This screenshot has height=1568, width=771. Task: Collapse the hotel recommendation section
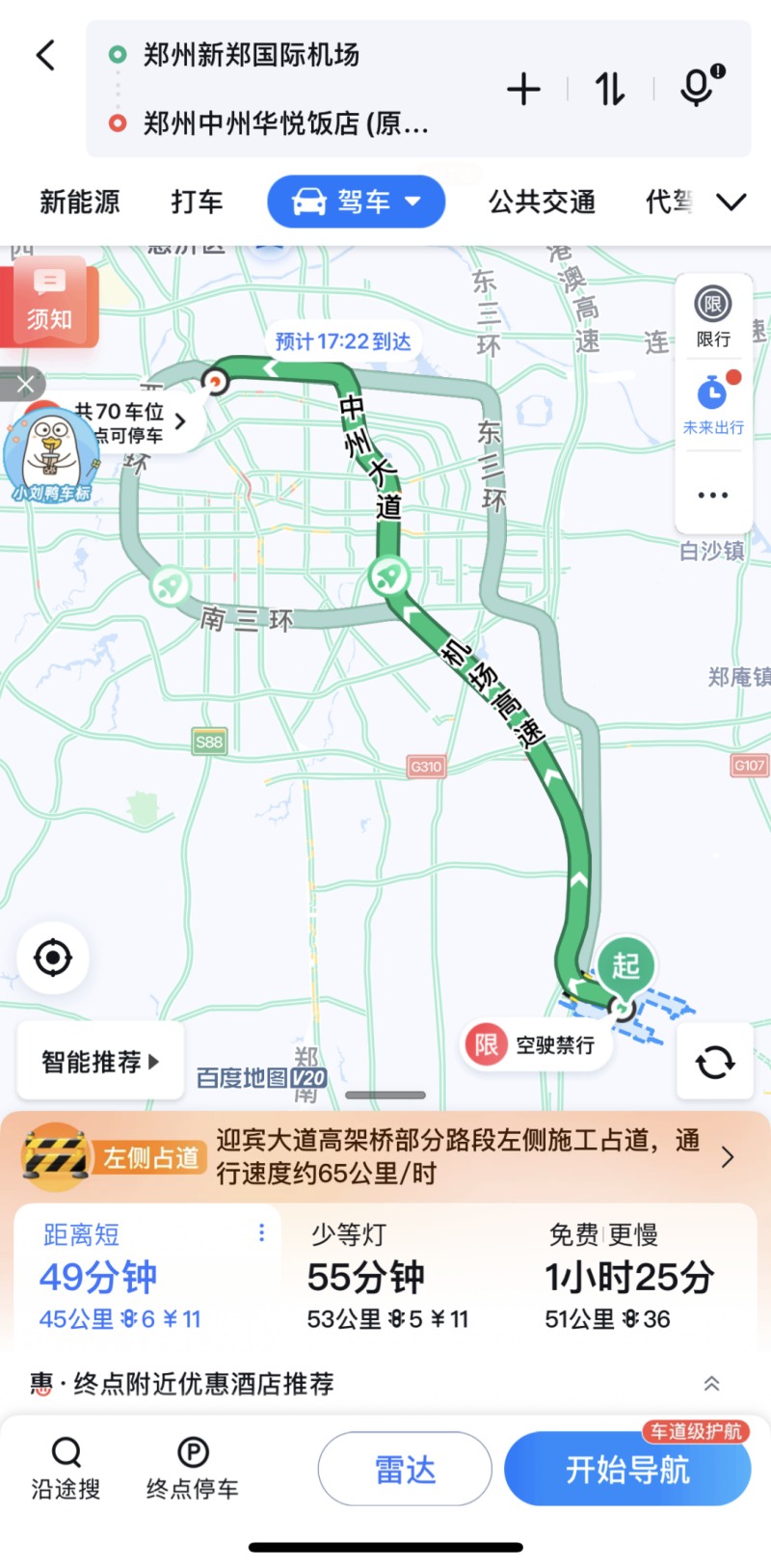[712, 1383]
